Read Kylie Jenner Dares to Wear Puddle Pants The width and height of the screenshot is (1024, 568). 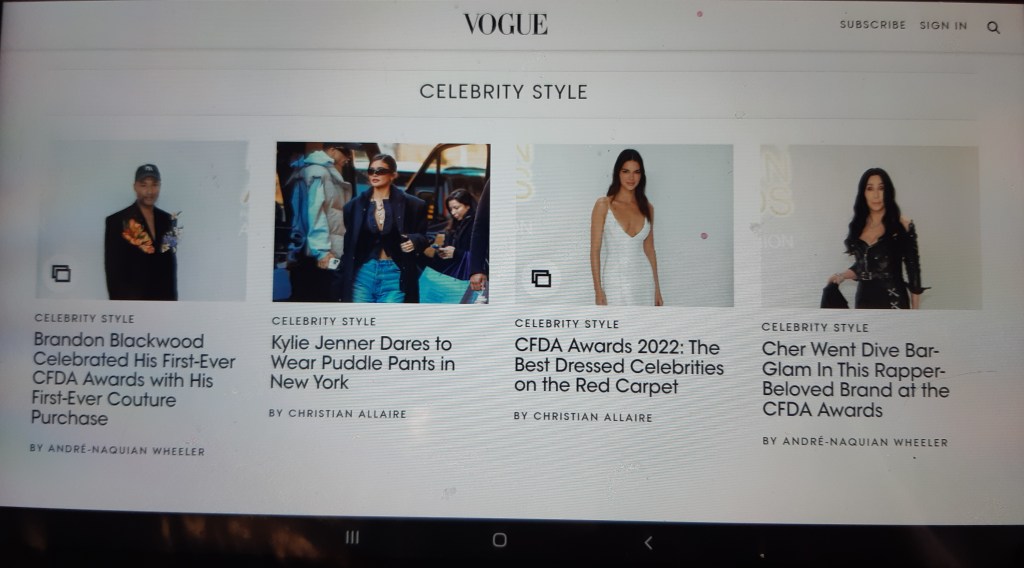(362, 362)
